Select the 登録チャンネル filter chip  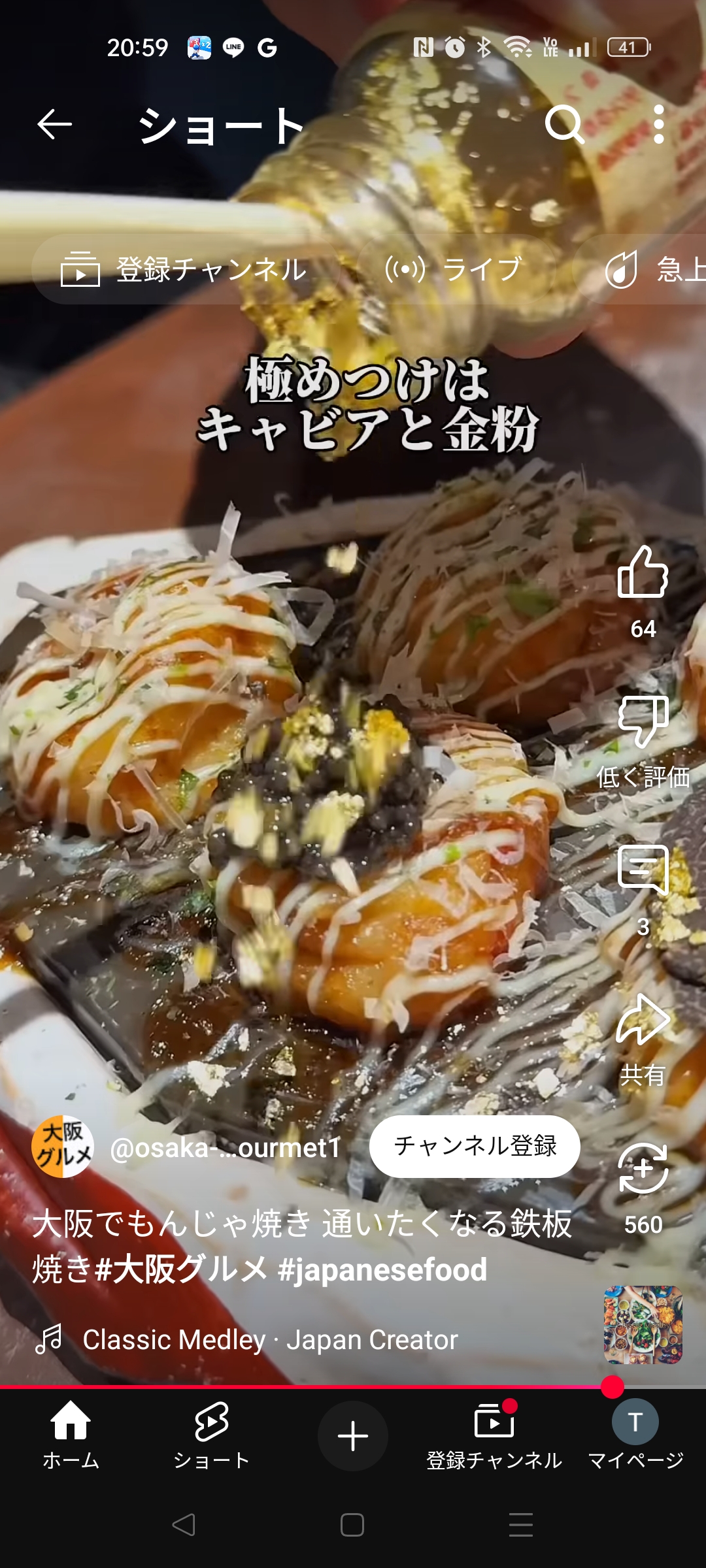(x=184, y=269)
